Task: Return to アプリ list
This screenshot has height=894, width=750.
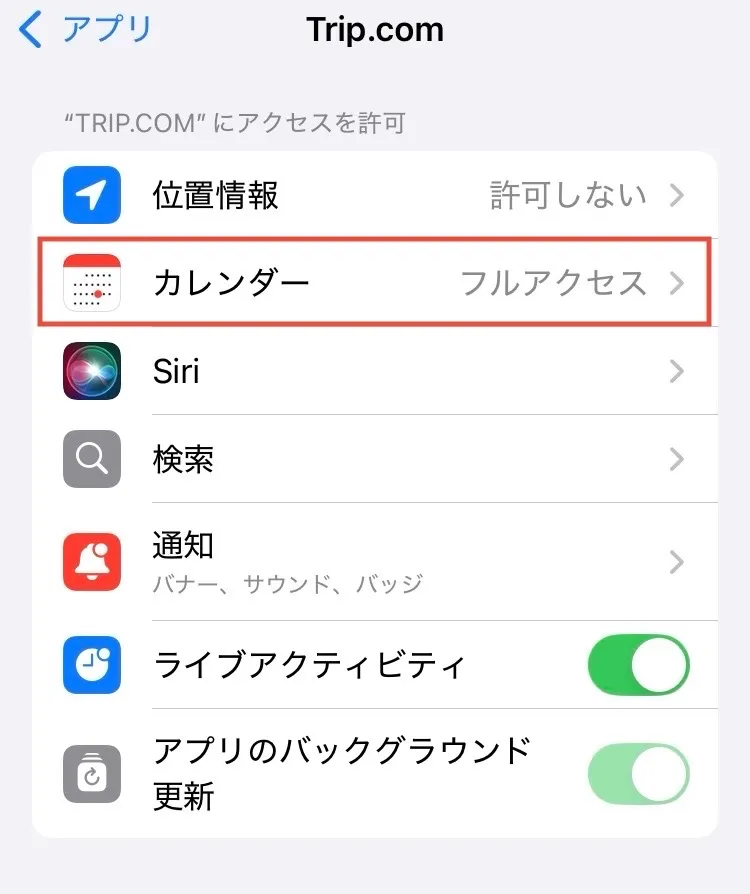Action: (75, 30)
